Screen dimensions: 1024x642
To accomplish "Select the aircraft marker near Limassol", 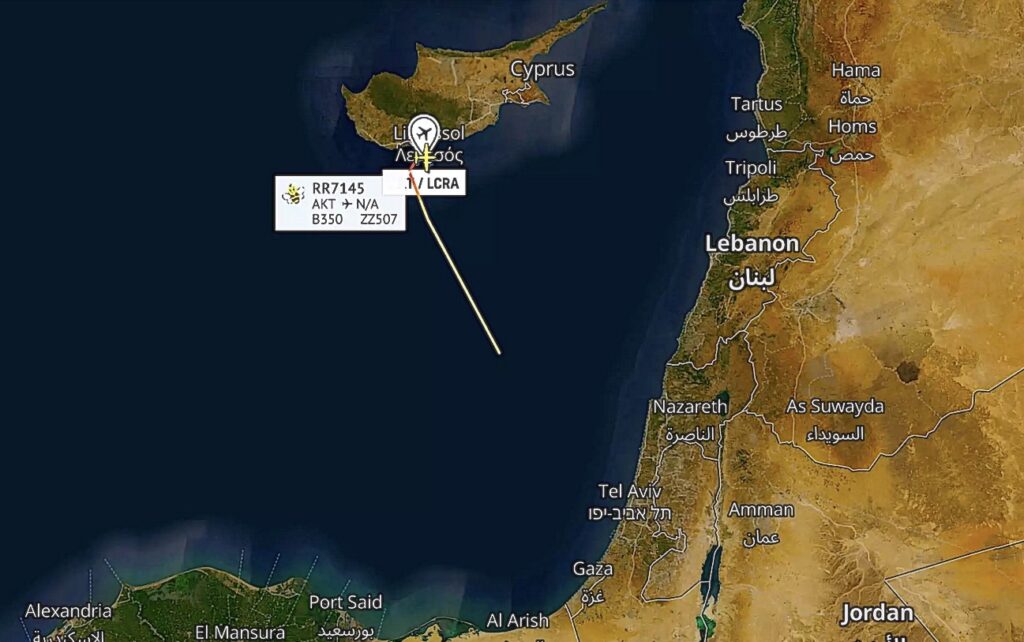I will coord(426,158).
